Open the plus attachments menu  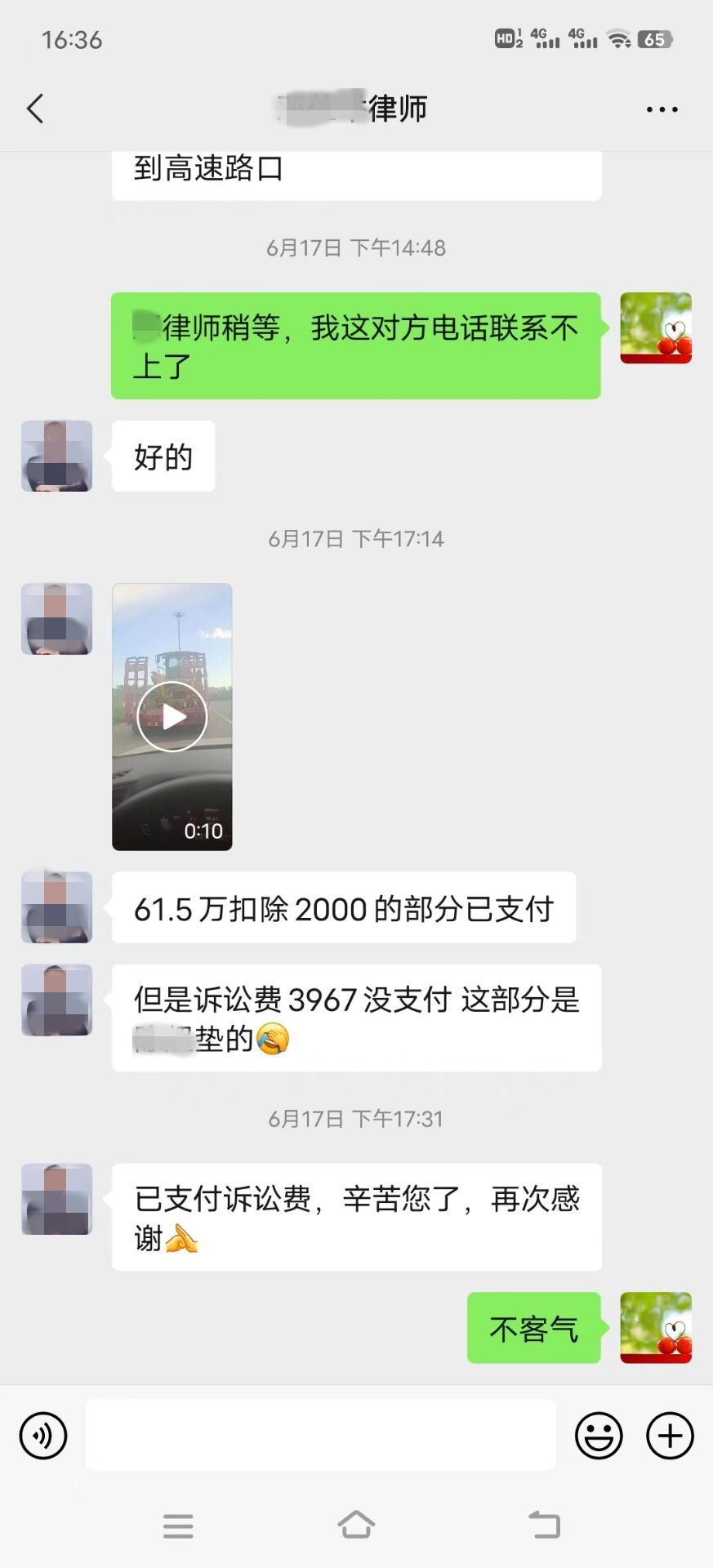[x=670, y=1435]
